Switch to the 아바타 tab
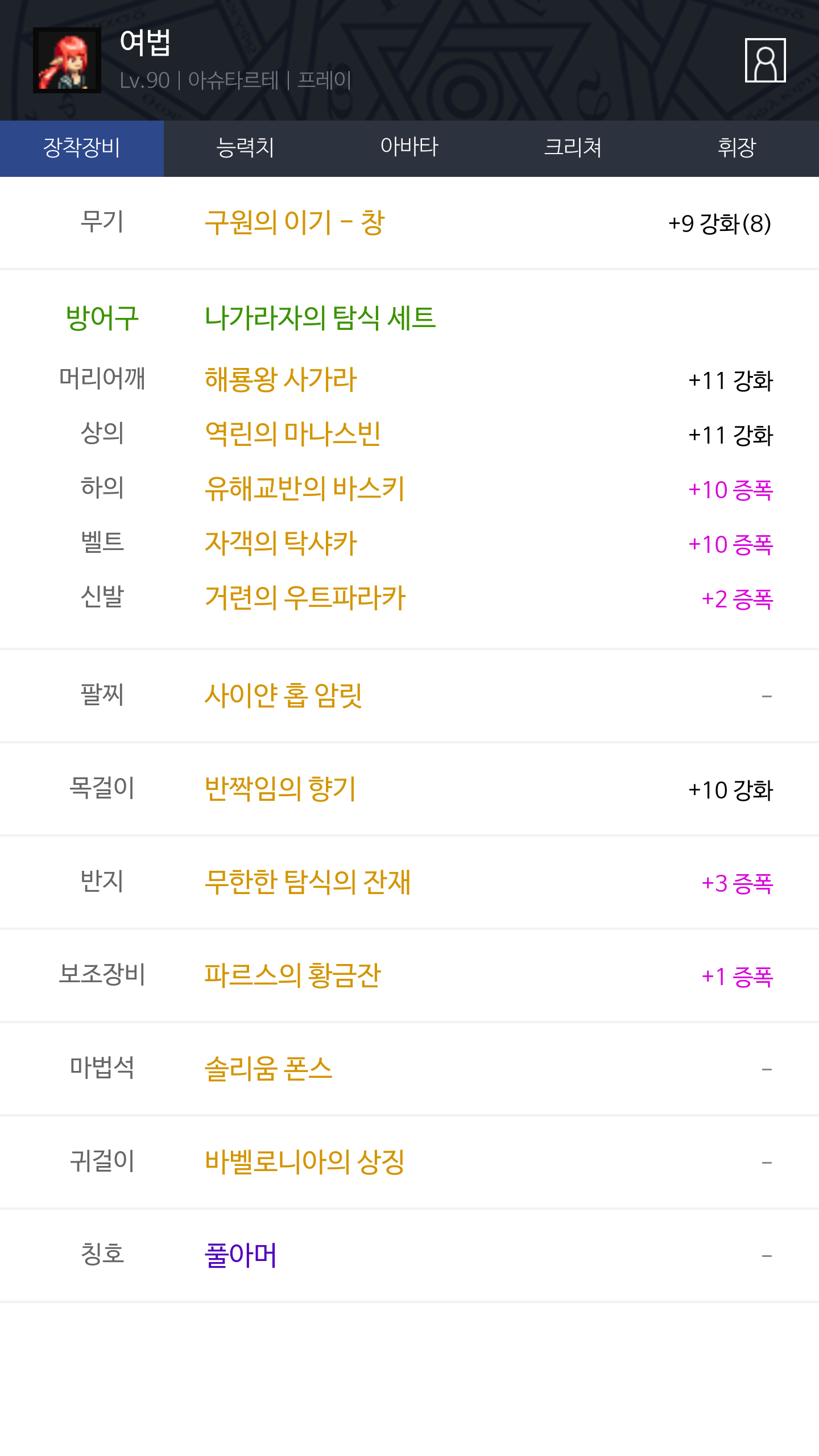The width and height of the screenshot is (819, 1456). (409, 148)
